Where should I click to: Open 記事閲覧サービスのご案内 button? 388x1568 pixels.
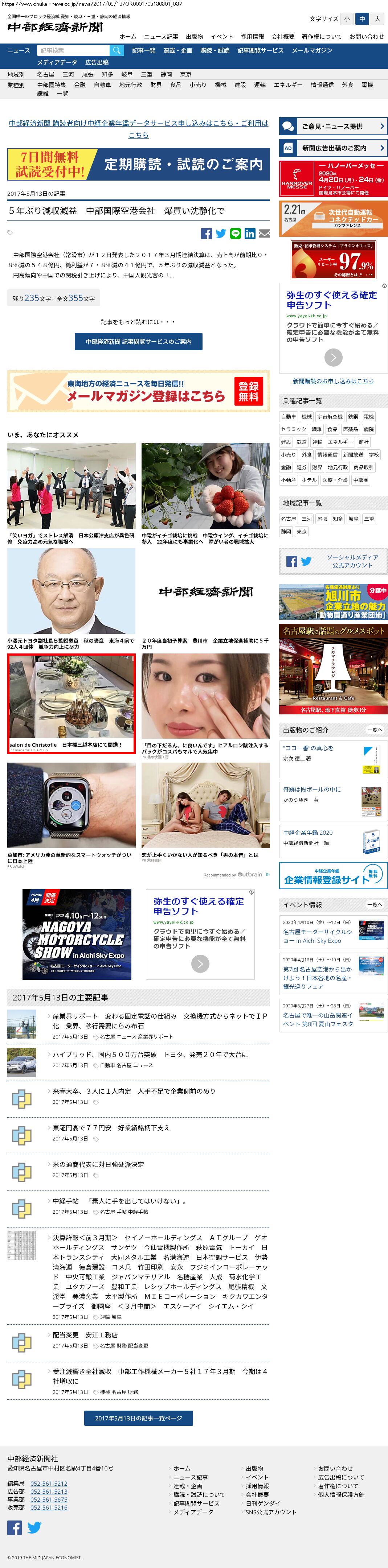[x=138, y=342]
